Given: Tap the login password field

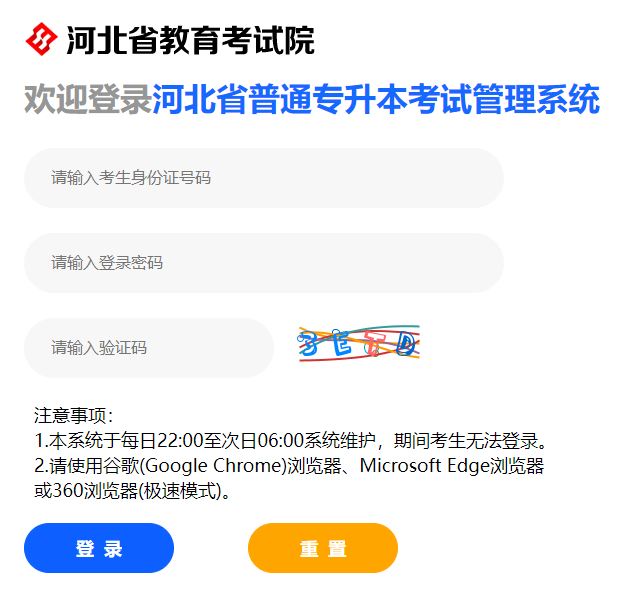Looking at the screenshot, I should pyautogui.click(x=263, y=263).
